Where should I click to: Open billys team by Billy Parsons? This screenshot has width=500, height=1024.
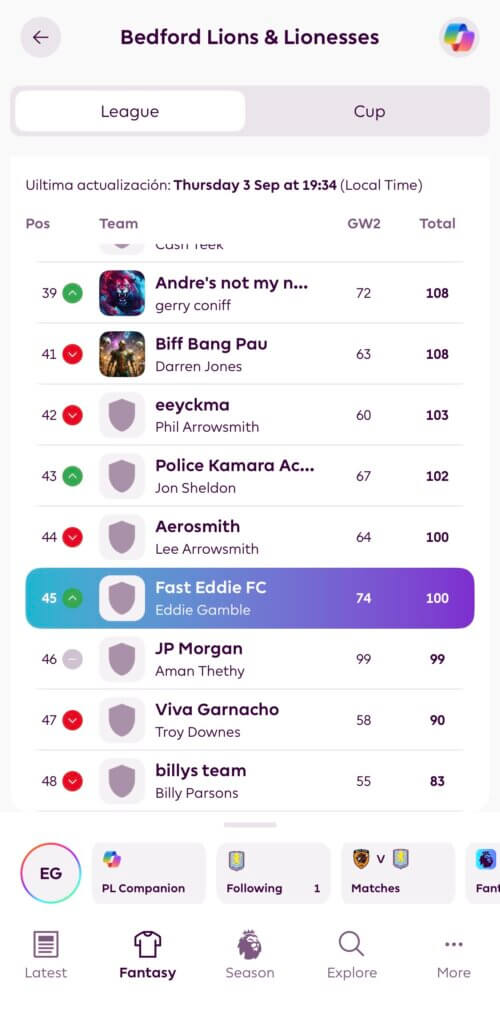pyautogui.click(x=250, y=782)
